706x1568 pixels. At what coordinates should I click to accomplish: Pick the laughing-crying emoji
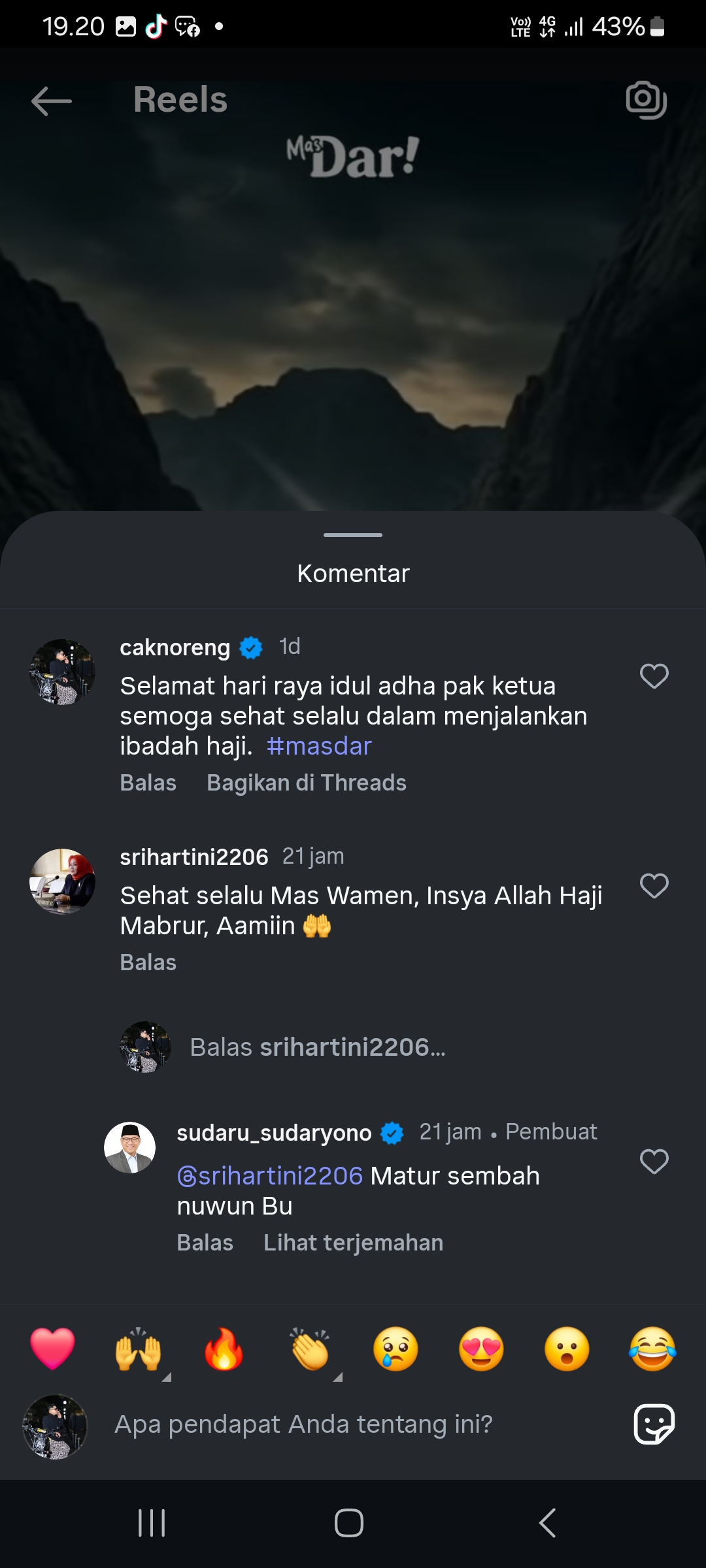(x=652, y=1348)
